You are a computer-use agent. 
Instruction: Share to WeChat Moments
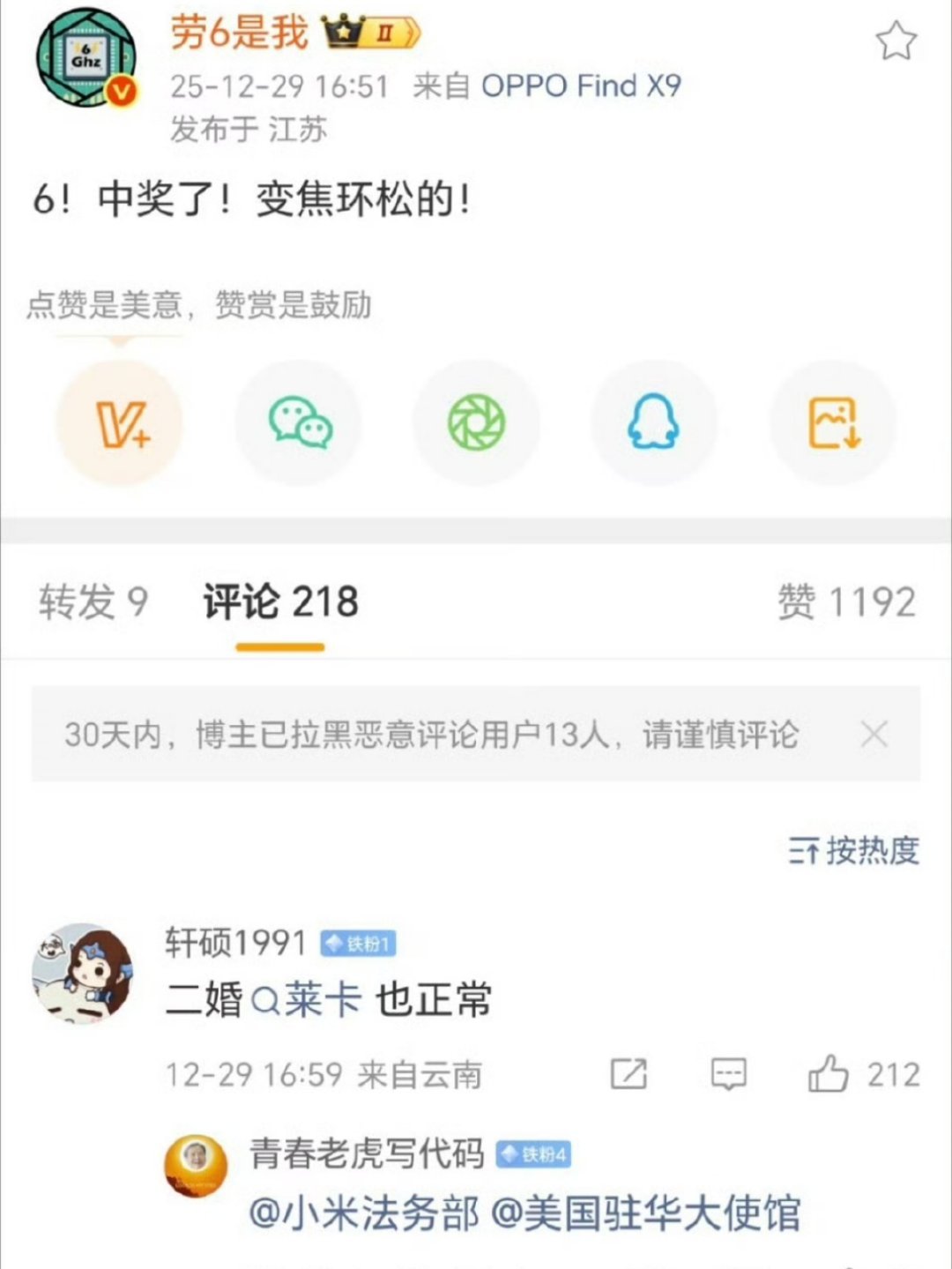(476, 423)
